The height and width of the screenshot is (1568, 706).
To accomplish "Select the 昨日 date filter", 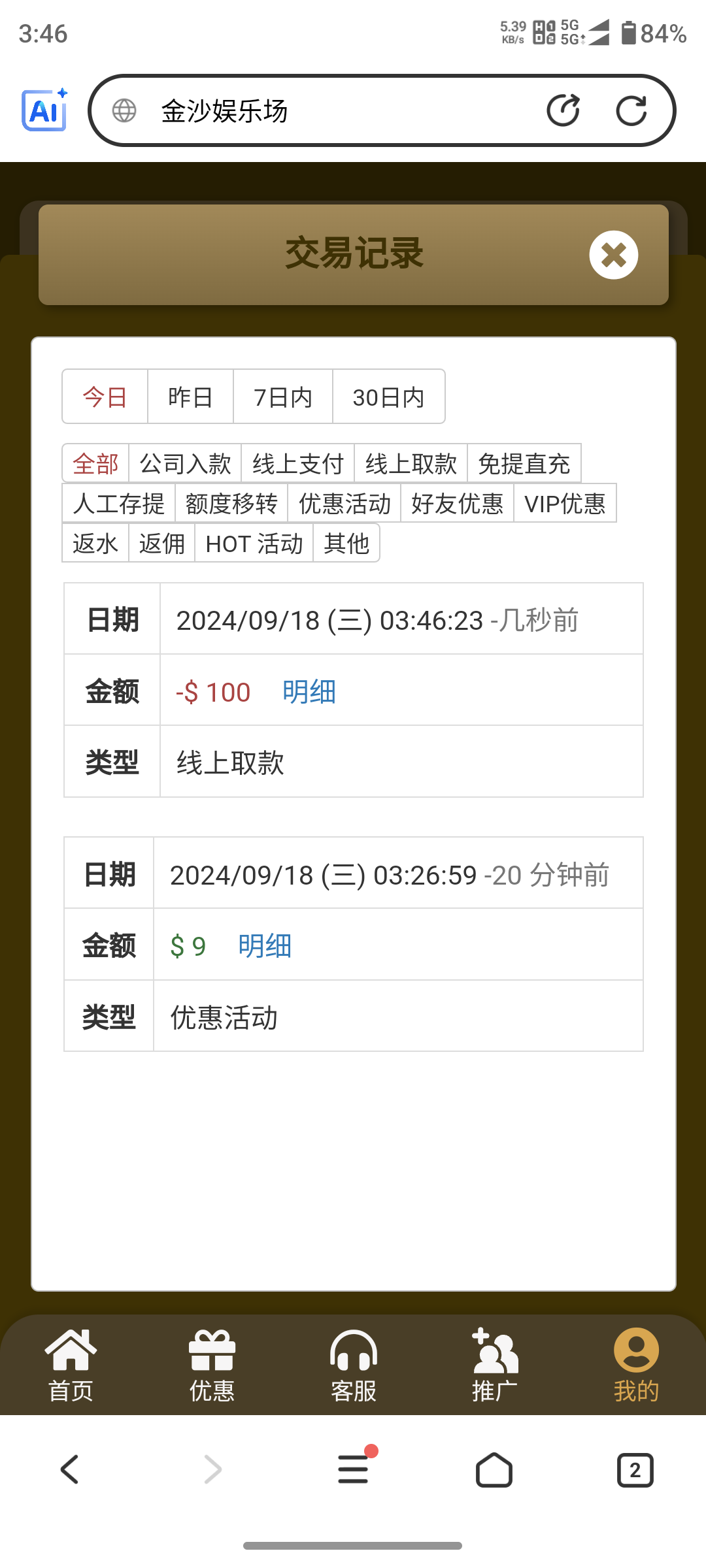I will click(190, 397).
